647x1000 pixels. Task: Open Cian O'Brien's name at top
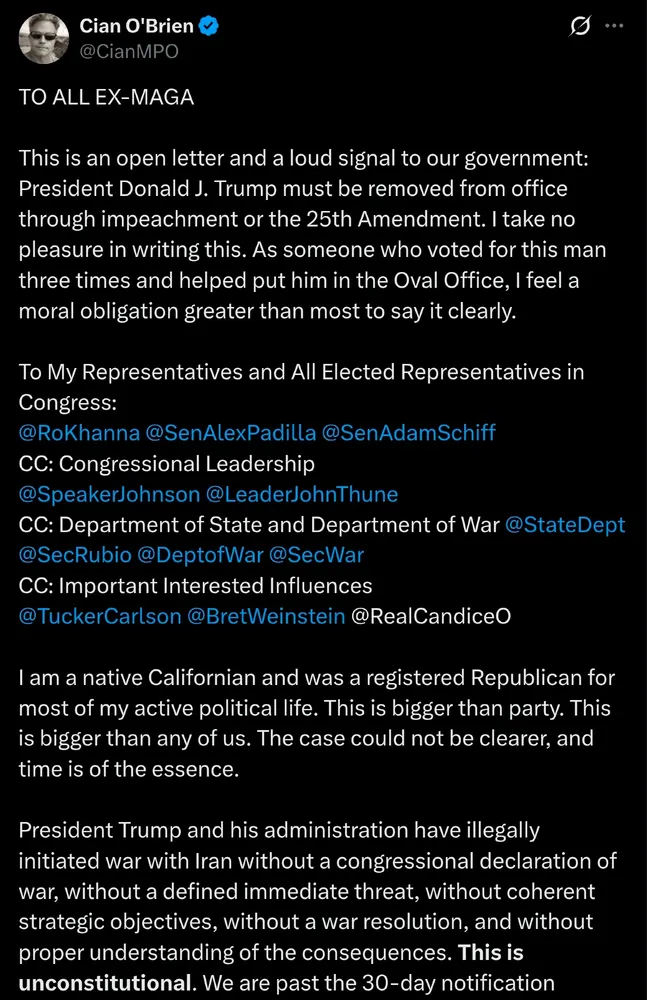[x=136, y=26]
